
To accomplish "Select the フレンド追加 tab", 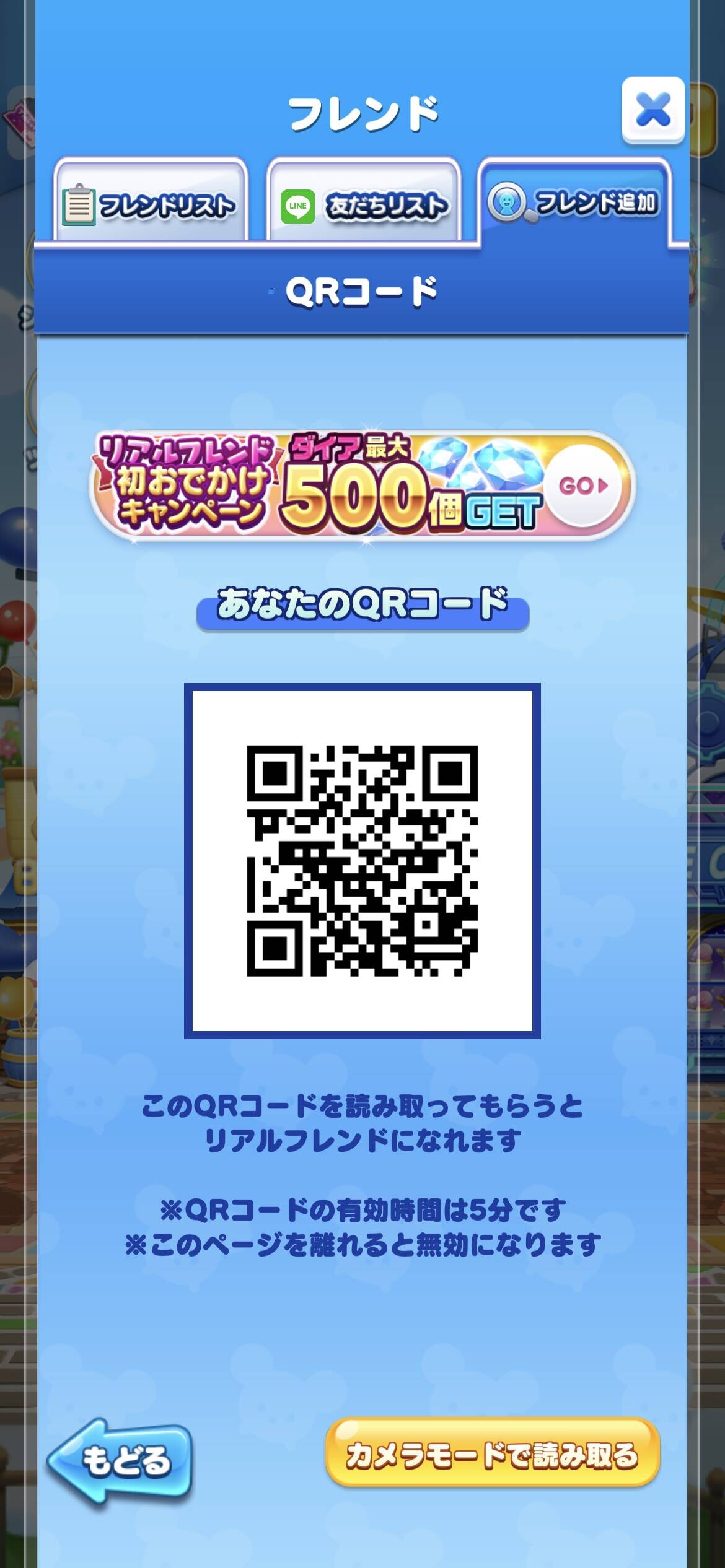I will click(x=574, y=201).
